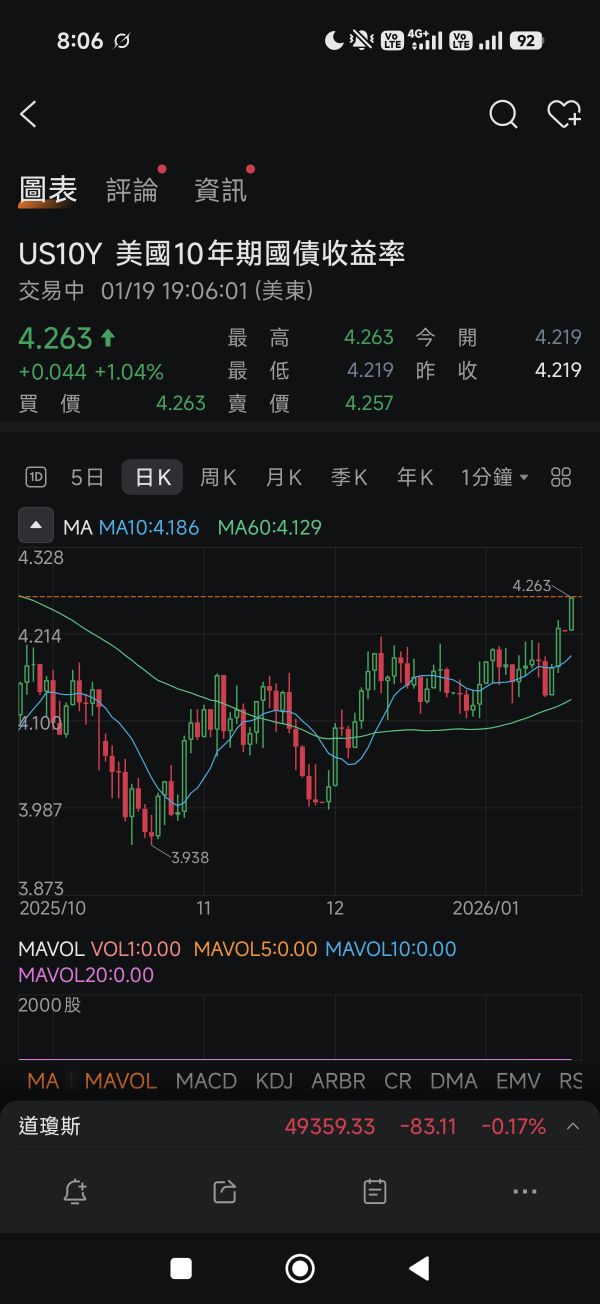This screenshot has height=1304, width=600.
Task: Open the bottom three-dot more menu
Action: pyautogui.click(x=525, y=1191)
